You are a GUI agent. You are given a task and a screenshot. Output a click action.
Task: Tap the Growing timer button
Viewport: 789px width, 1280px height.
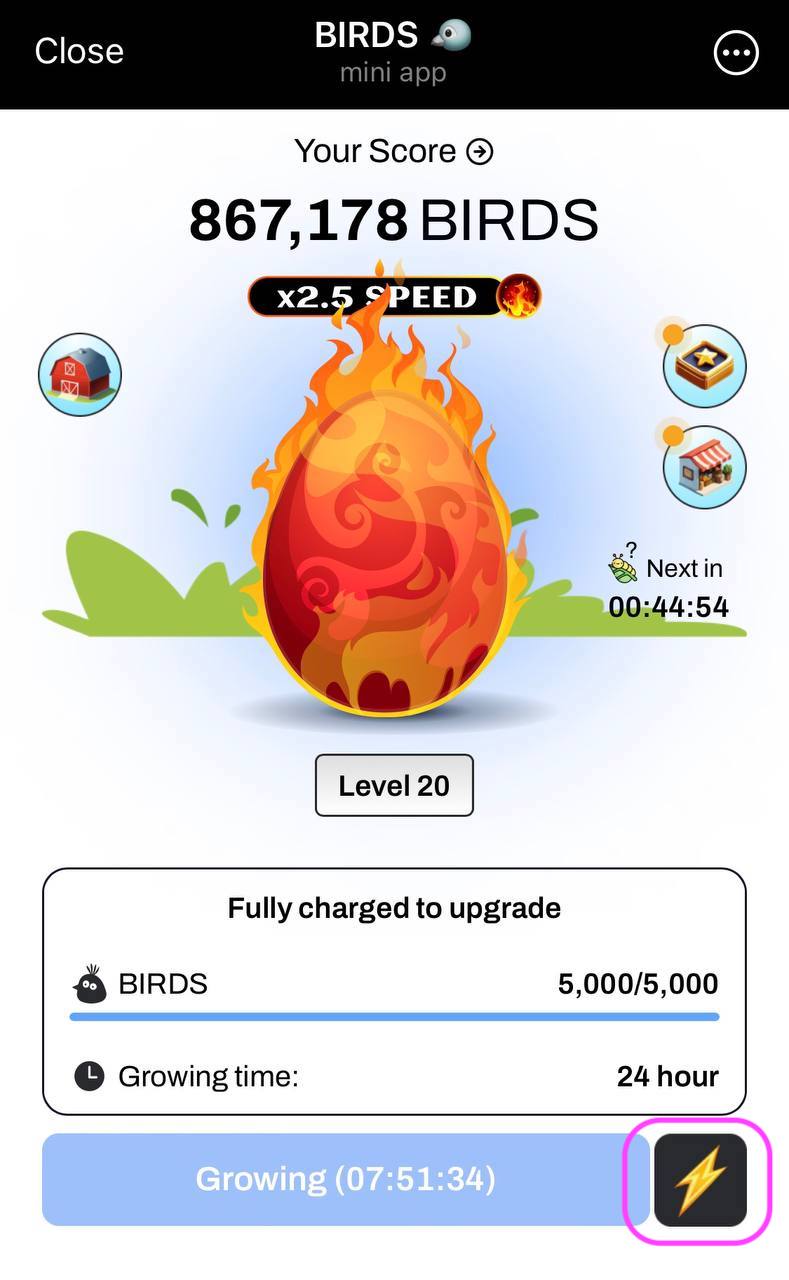345,1180
